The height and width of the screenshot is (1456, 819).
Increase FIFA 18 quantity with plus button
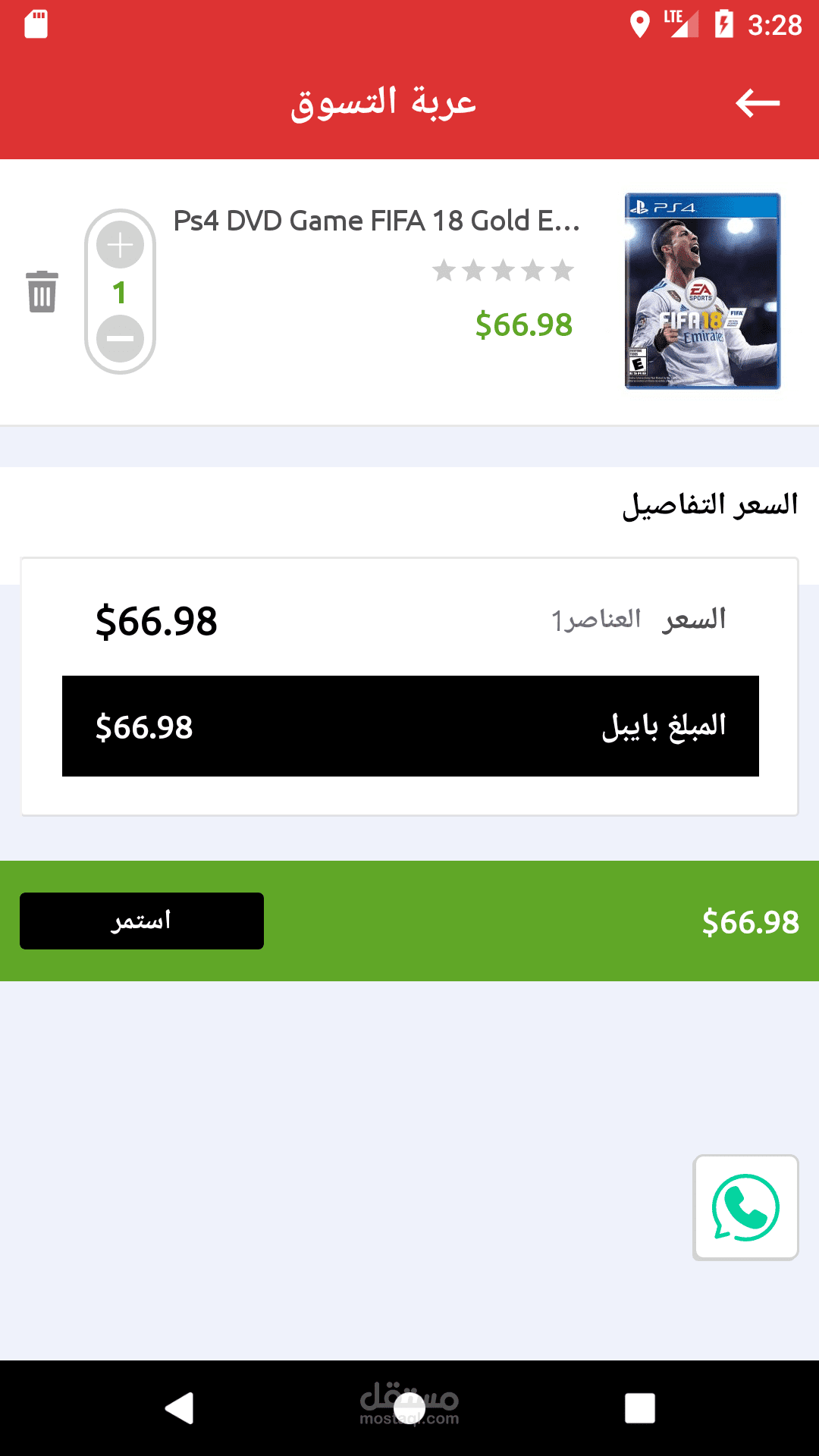pyautogui.click(x=120, y=245)
